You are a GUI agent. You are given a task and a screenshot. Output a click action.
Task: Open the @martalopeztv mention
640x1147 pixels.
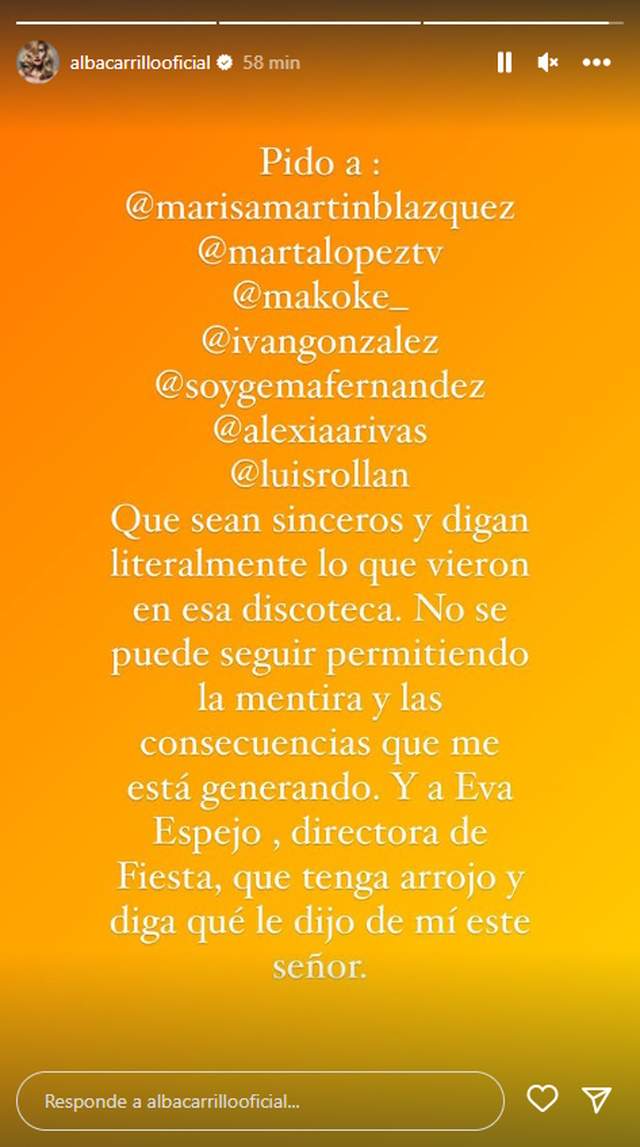point(320,253)
